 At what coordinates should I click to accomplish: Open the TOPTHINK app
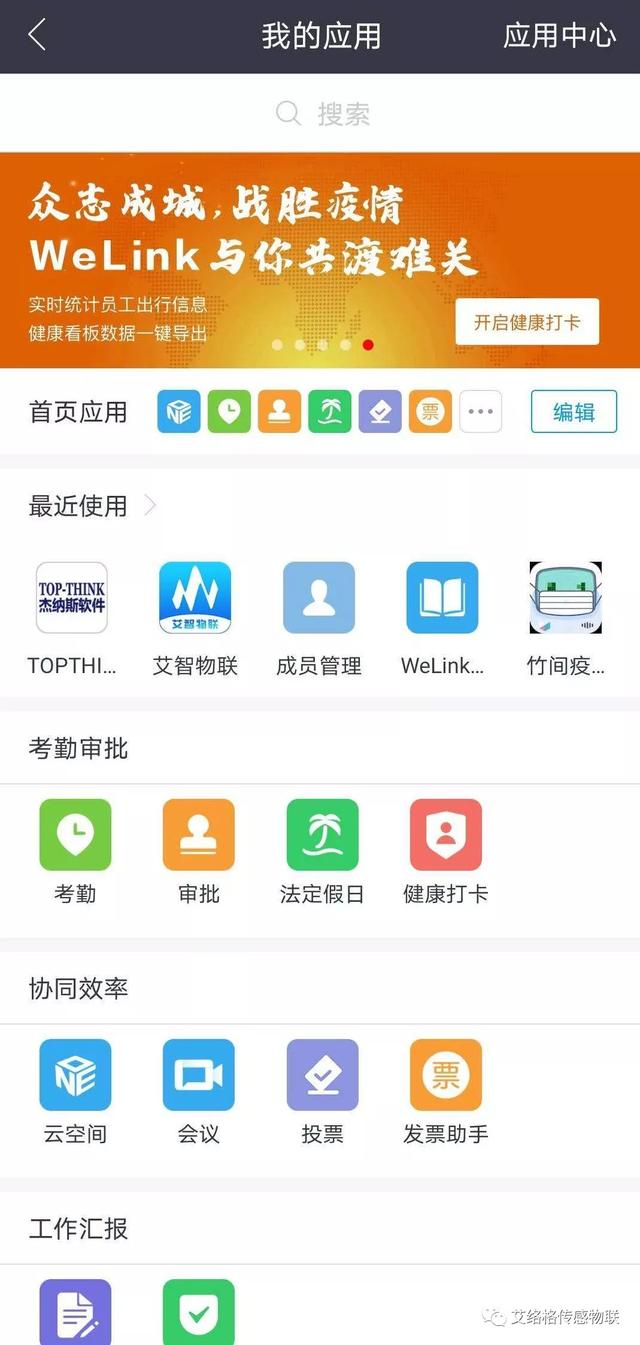coord(72,598)
